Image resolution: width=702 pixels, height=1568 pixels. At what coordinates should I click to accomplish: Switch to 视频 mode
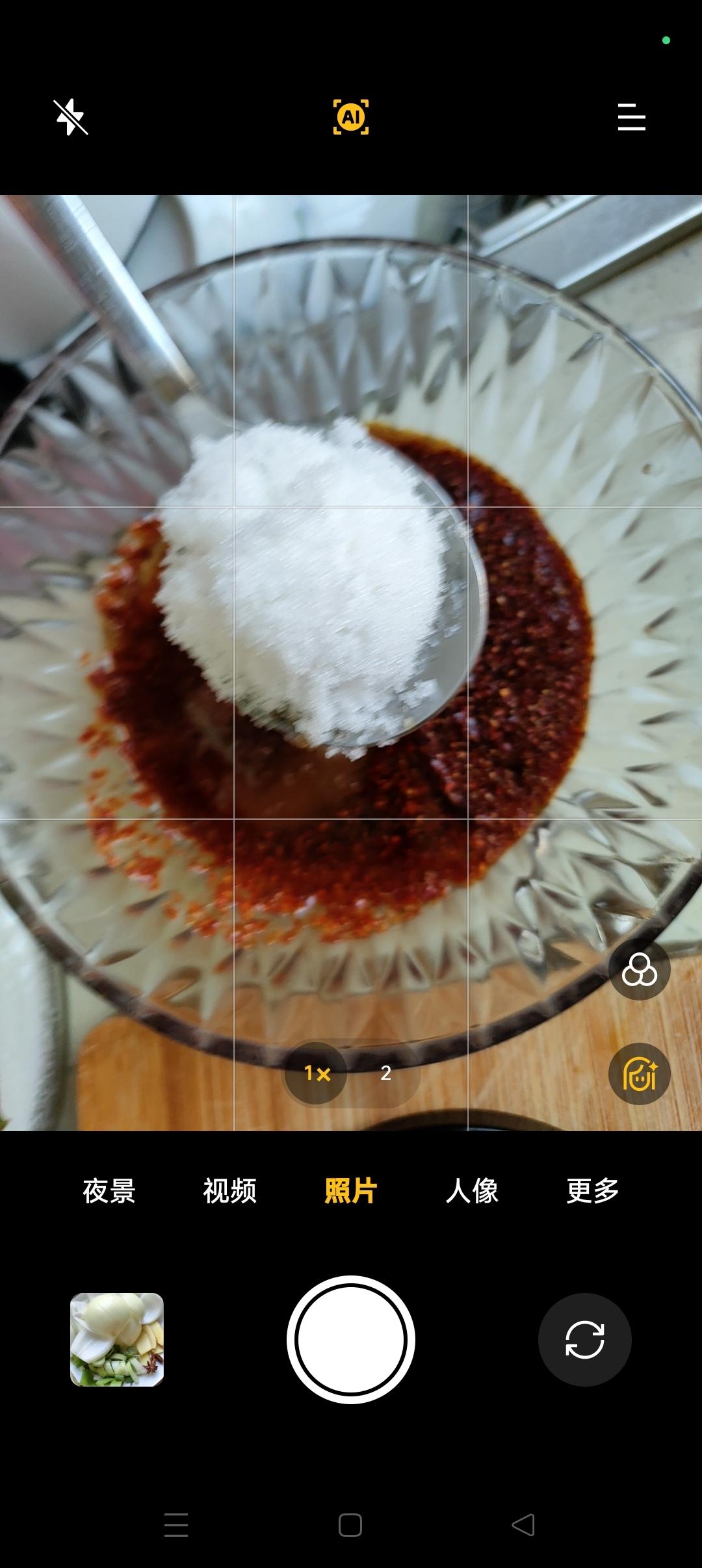coord(230,1191)
